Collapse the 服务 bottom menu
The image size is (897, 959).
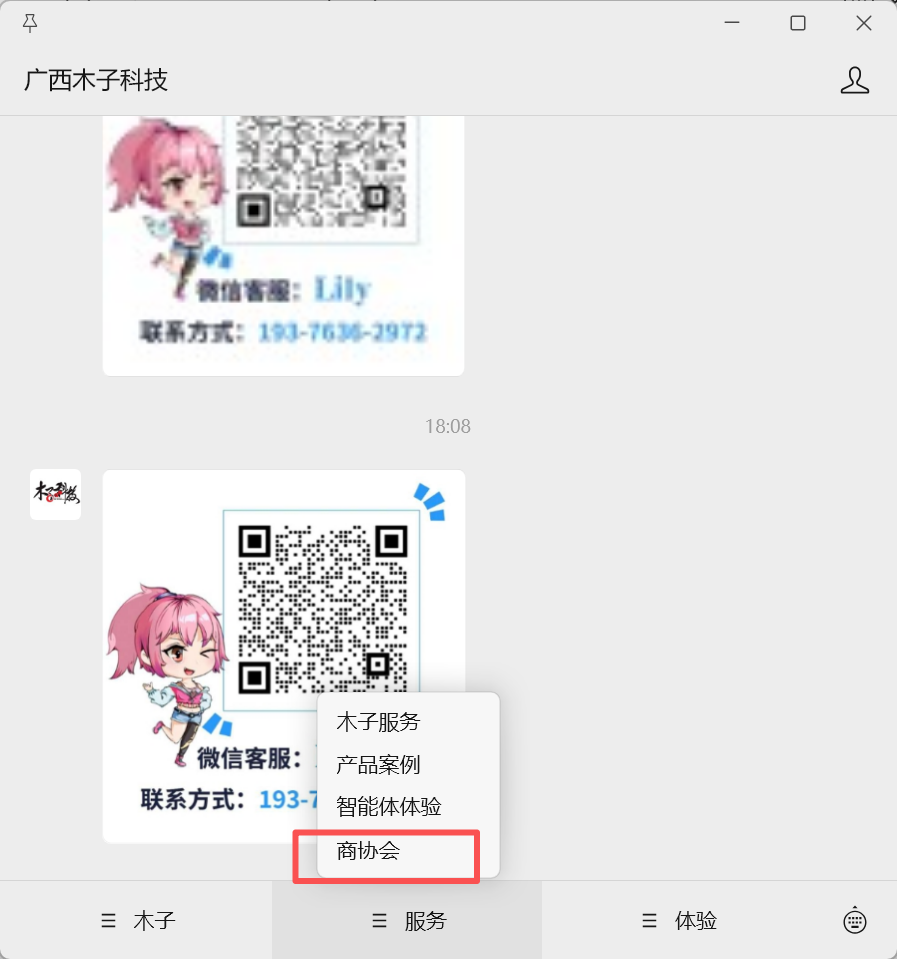[x=408, y=921]
